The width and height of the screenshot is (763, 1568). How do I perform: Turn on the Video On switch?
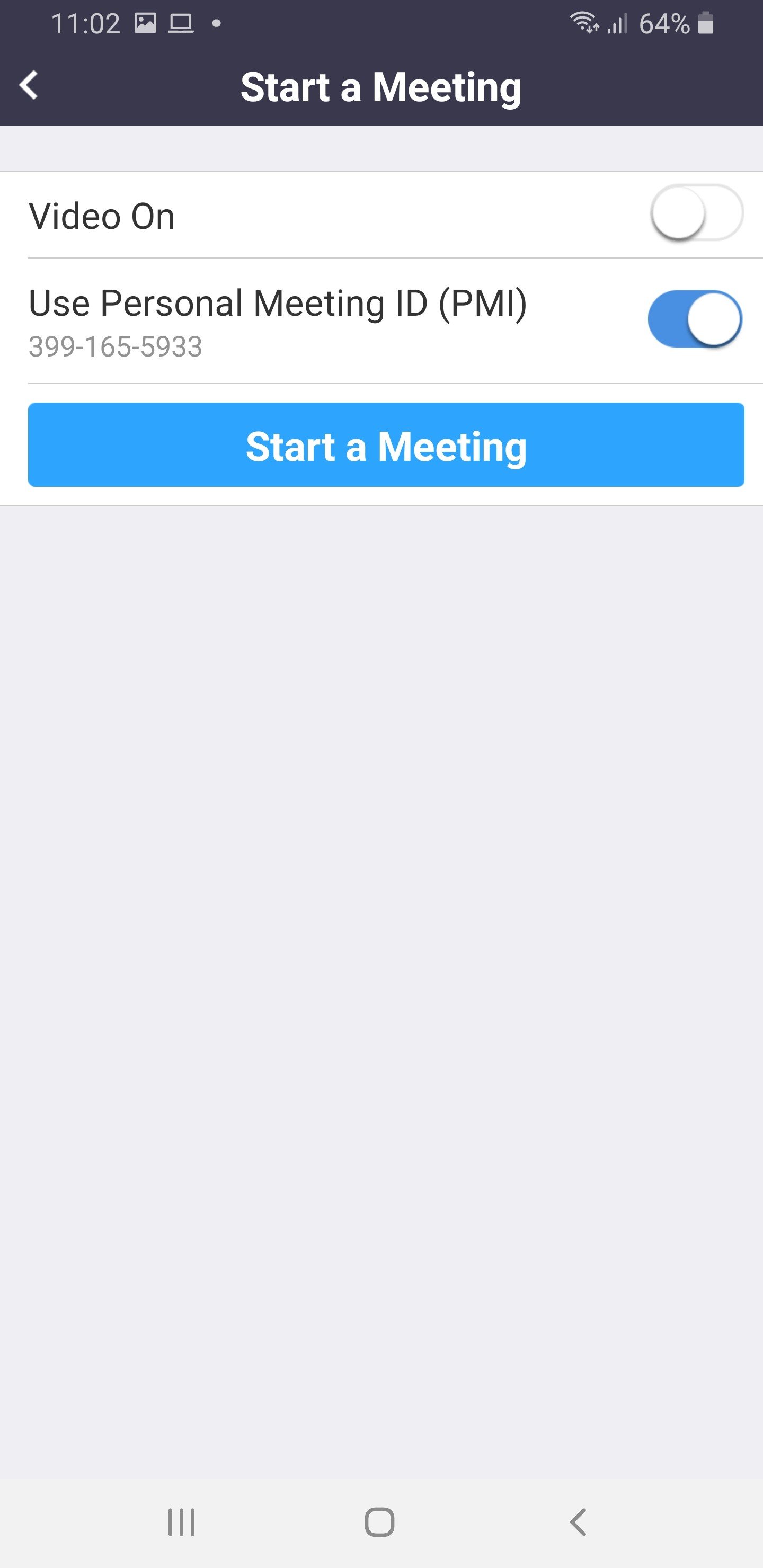pyautogui.click(x=696, y=213)
